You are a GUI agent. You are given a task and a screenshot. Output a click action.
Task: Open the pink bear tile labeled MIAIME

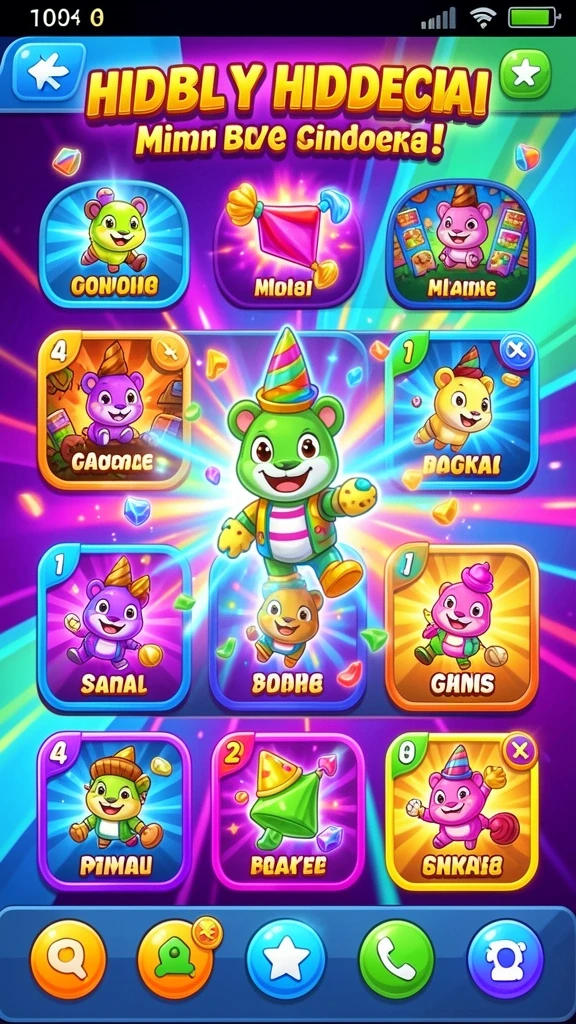[460, 244]
